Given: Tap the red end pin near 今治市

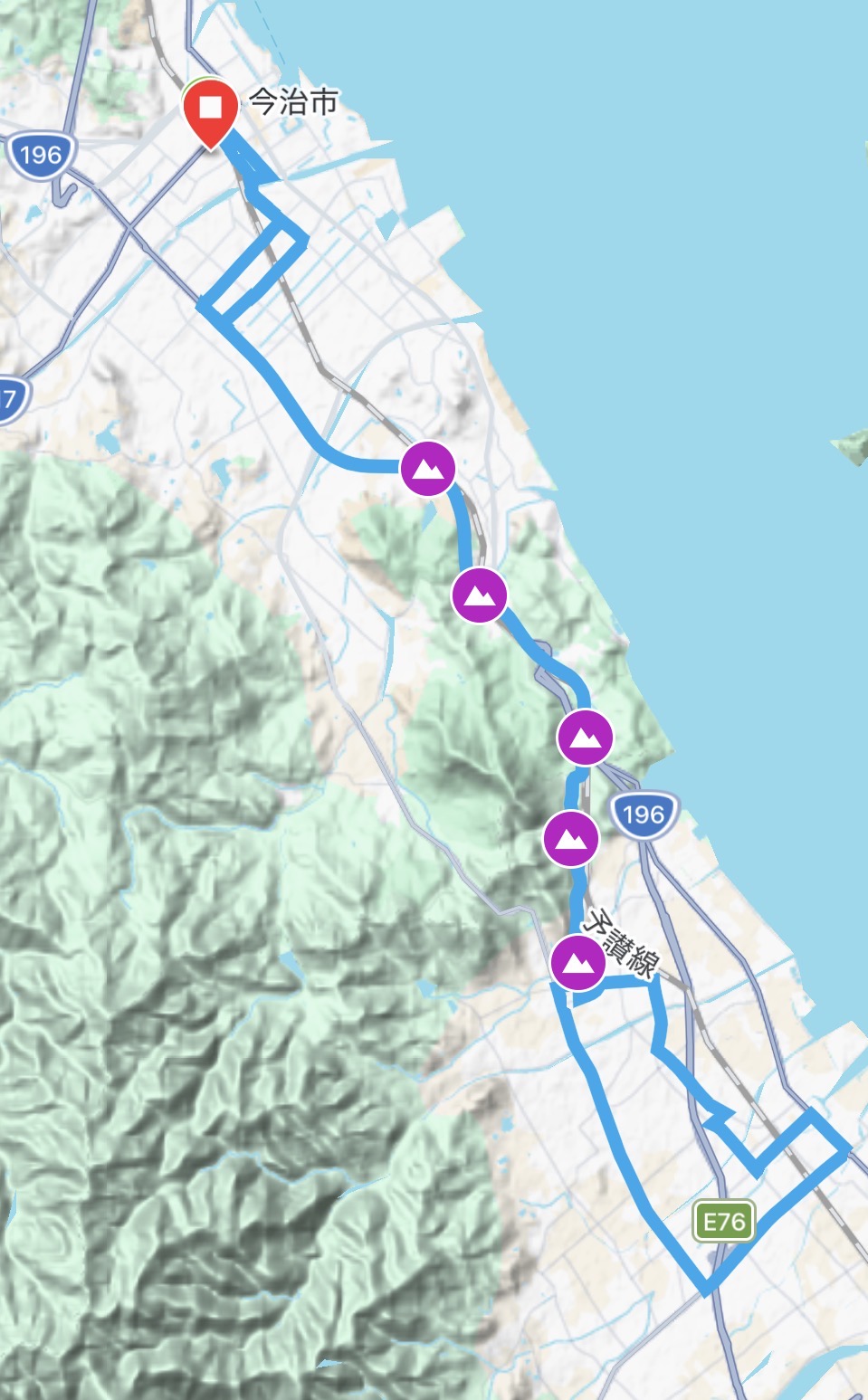Looking at the screenshot, I should click(x=210, y=110).
